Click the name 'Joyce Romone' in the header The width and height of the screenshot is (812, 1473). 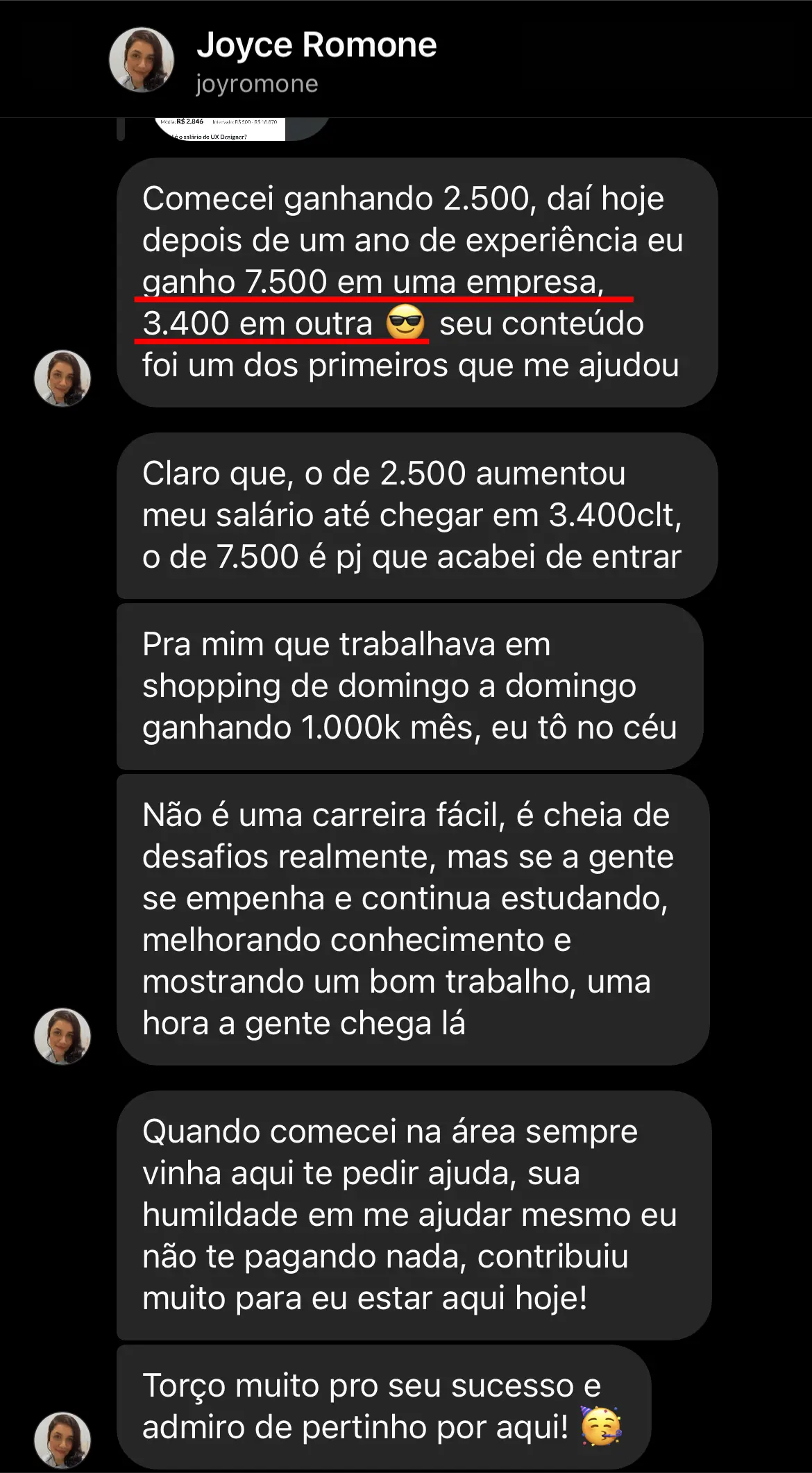318,43
